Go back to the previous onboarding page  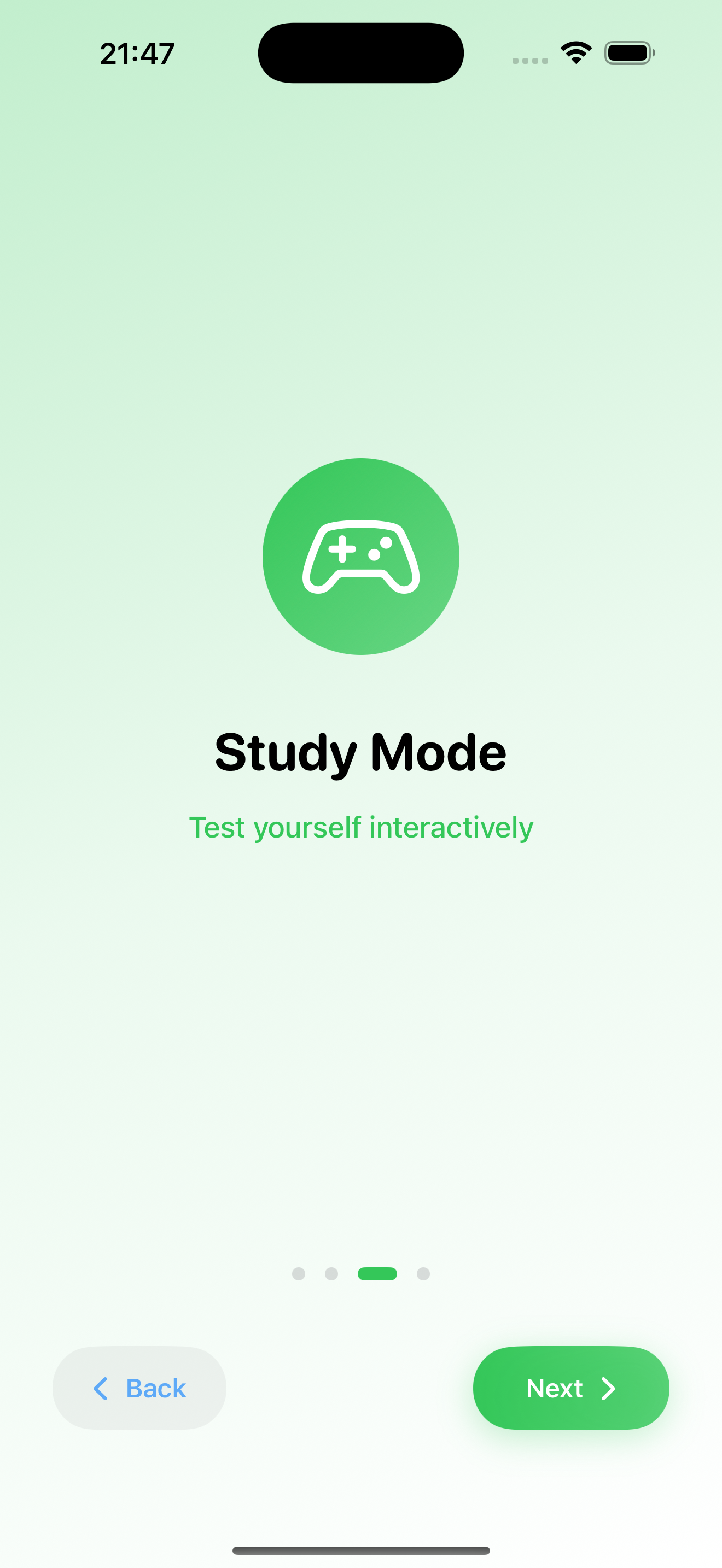(139, 1388)
